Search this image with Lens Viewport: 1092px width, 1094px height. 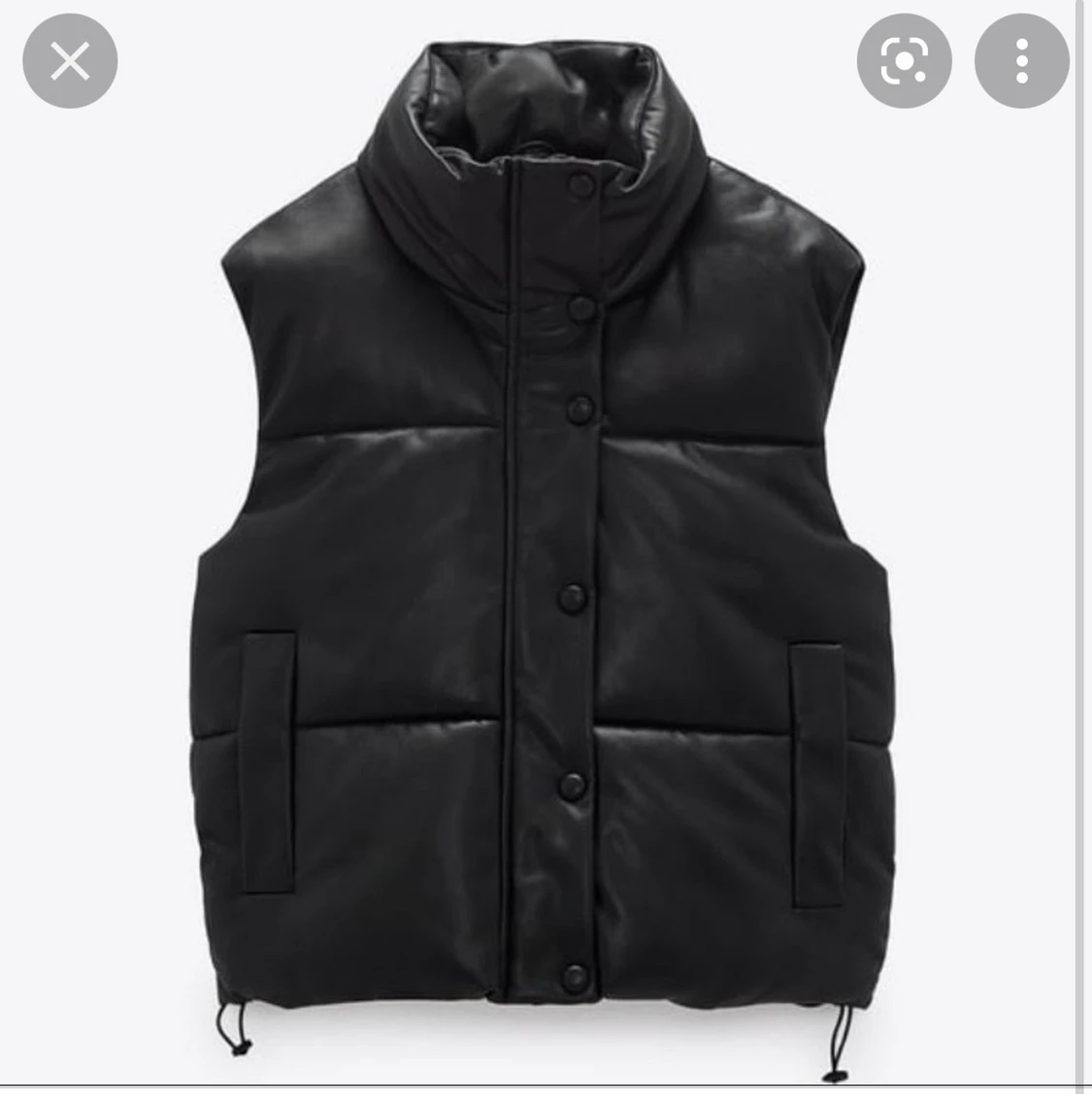(x=904, y=61)
